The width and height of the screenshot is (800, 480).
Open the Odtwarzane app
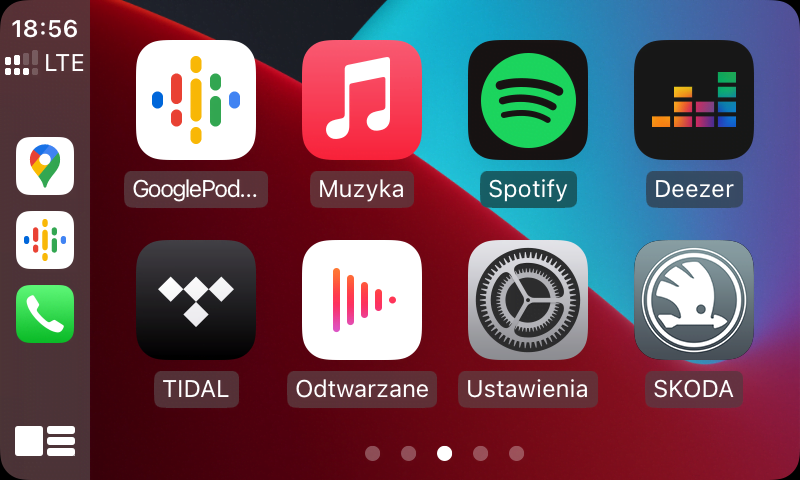362,300
